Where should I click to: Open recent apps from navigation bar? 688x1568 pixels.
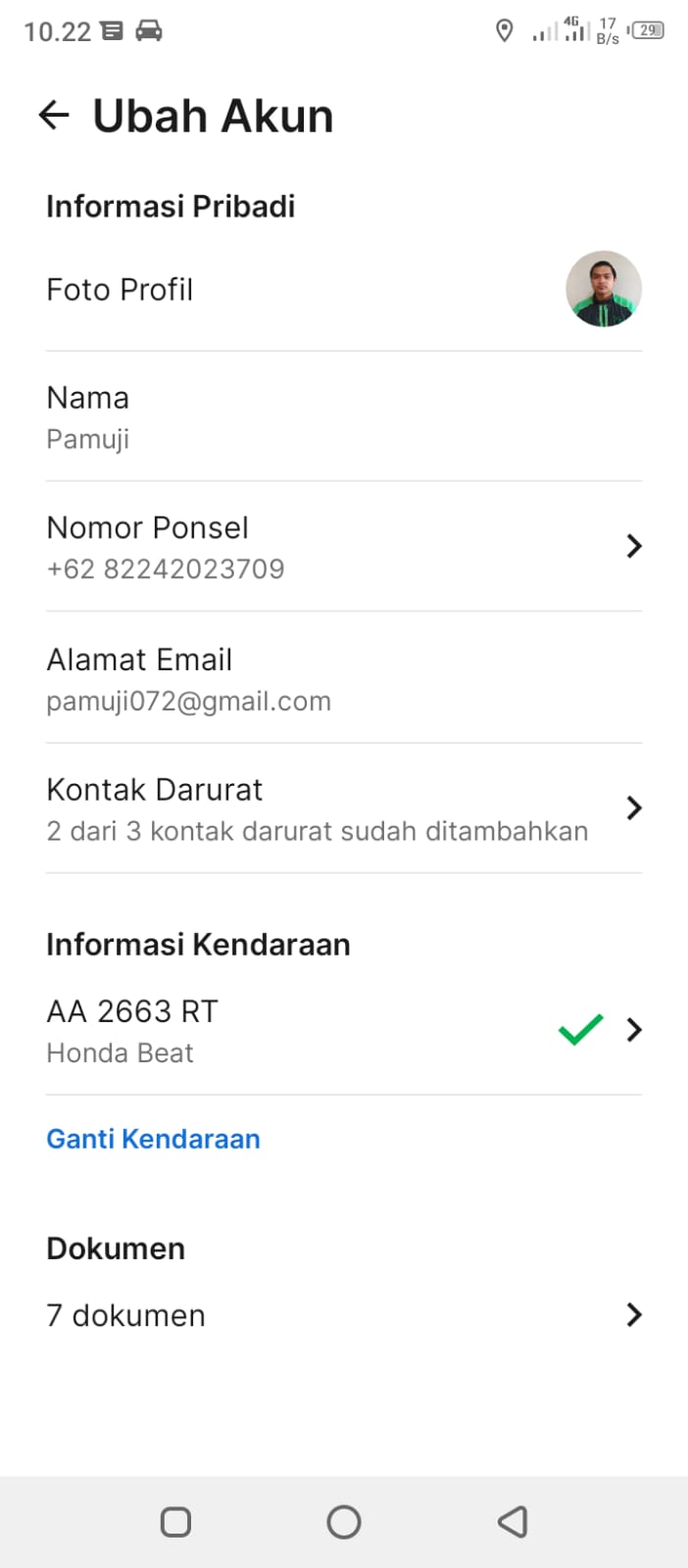[175, 1522]
